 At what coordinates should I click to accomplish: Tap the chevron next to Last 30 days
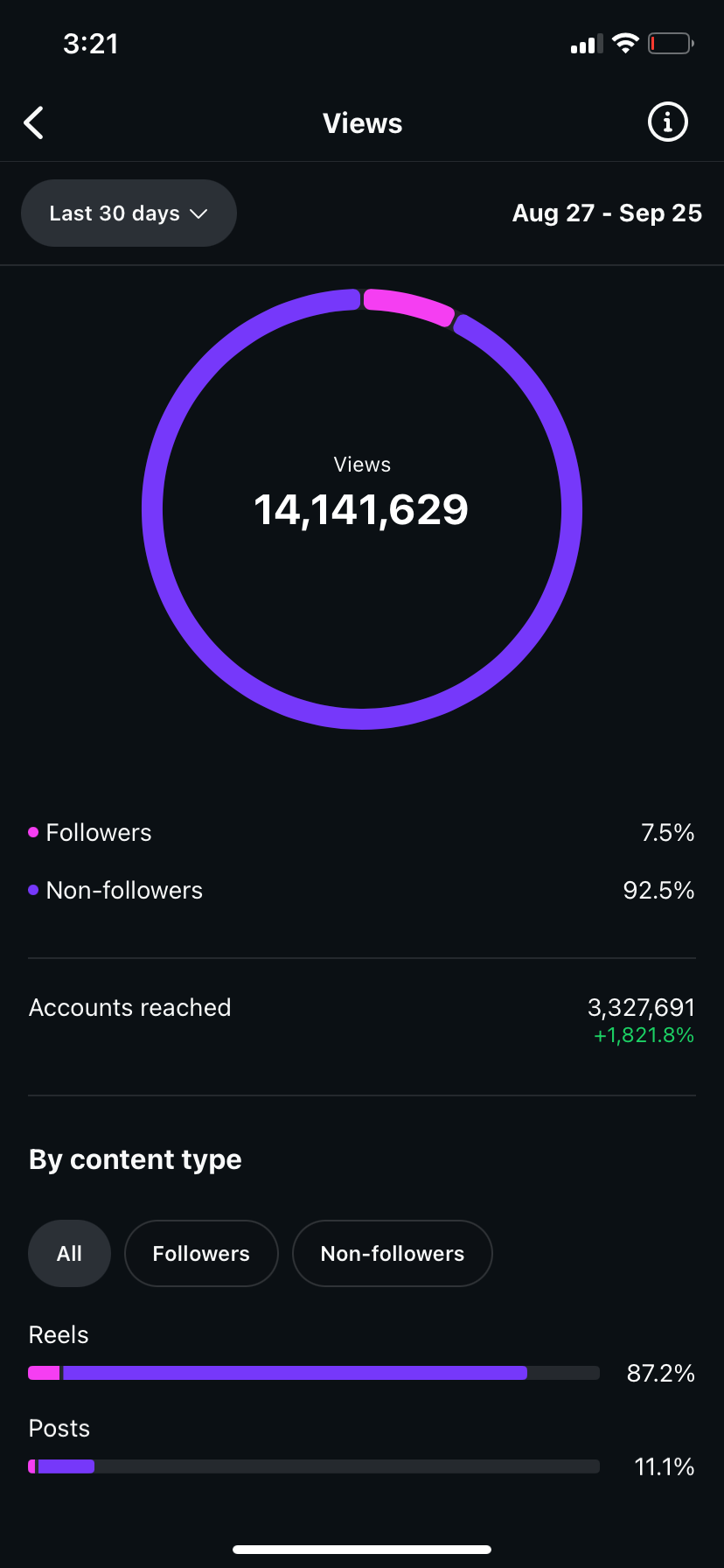tap(198, 213)
